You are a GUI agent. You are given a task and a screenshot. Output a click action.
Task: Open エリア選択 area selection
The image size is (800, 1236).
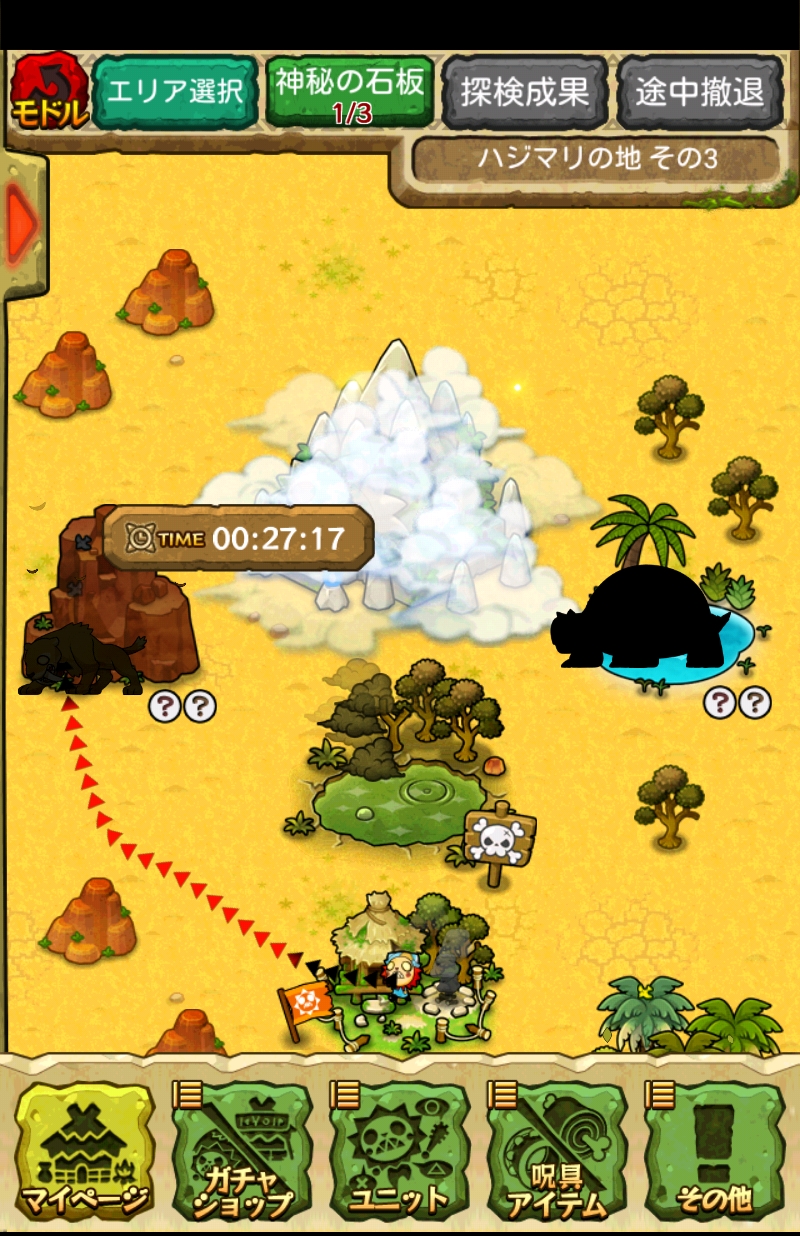(175, 92)
